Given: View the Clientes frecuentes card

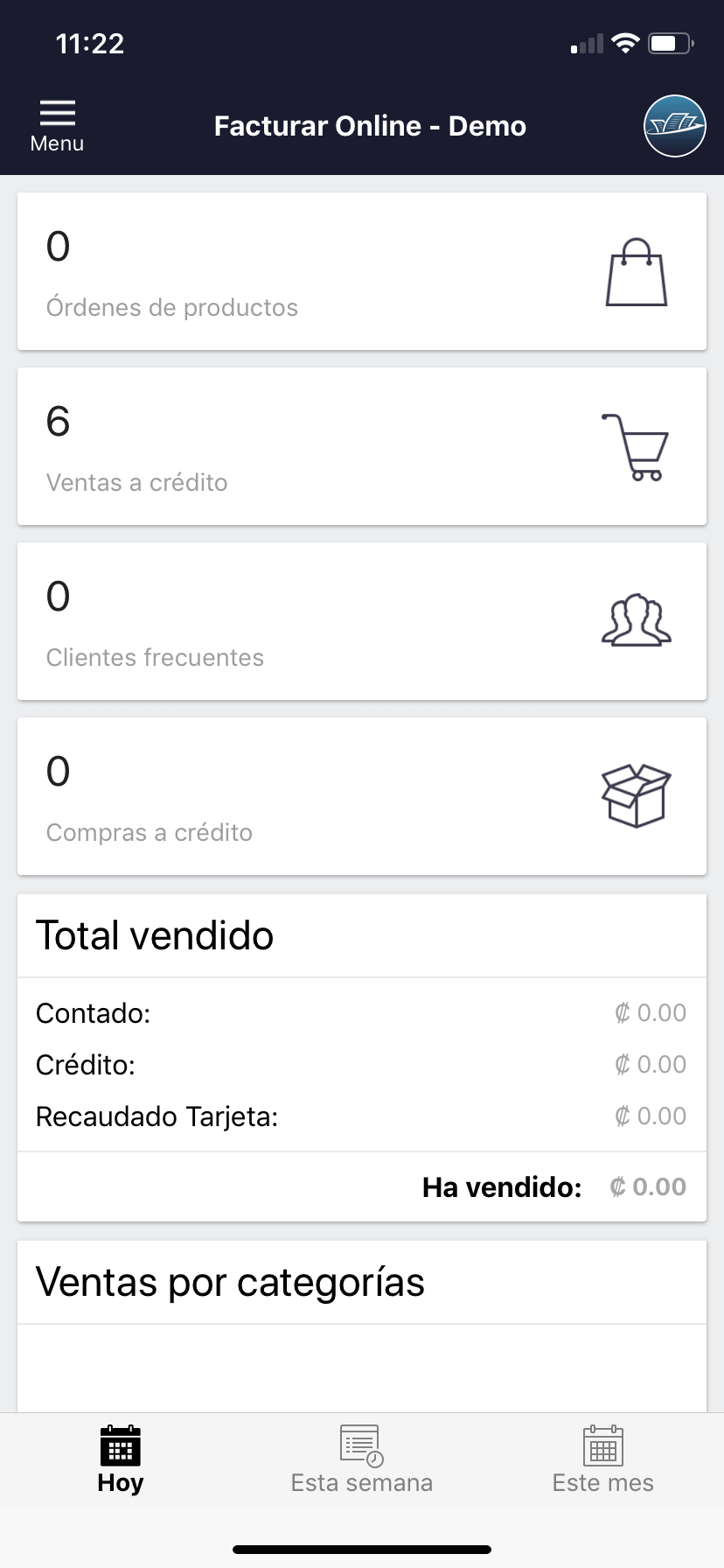Looking at the screenshot, I should pyautogui.click(x=362, y=621).
